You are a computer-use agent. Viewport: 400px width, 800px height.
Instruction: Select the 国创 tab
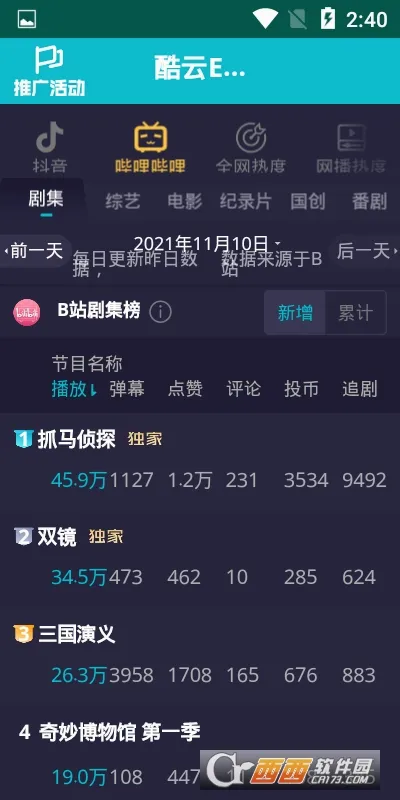point(308,202)
